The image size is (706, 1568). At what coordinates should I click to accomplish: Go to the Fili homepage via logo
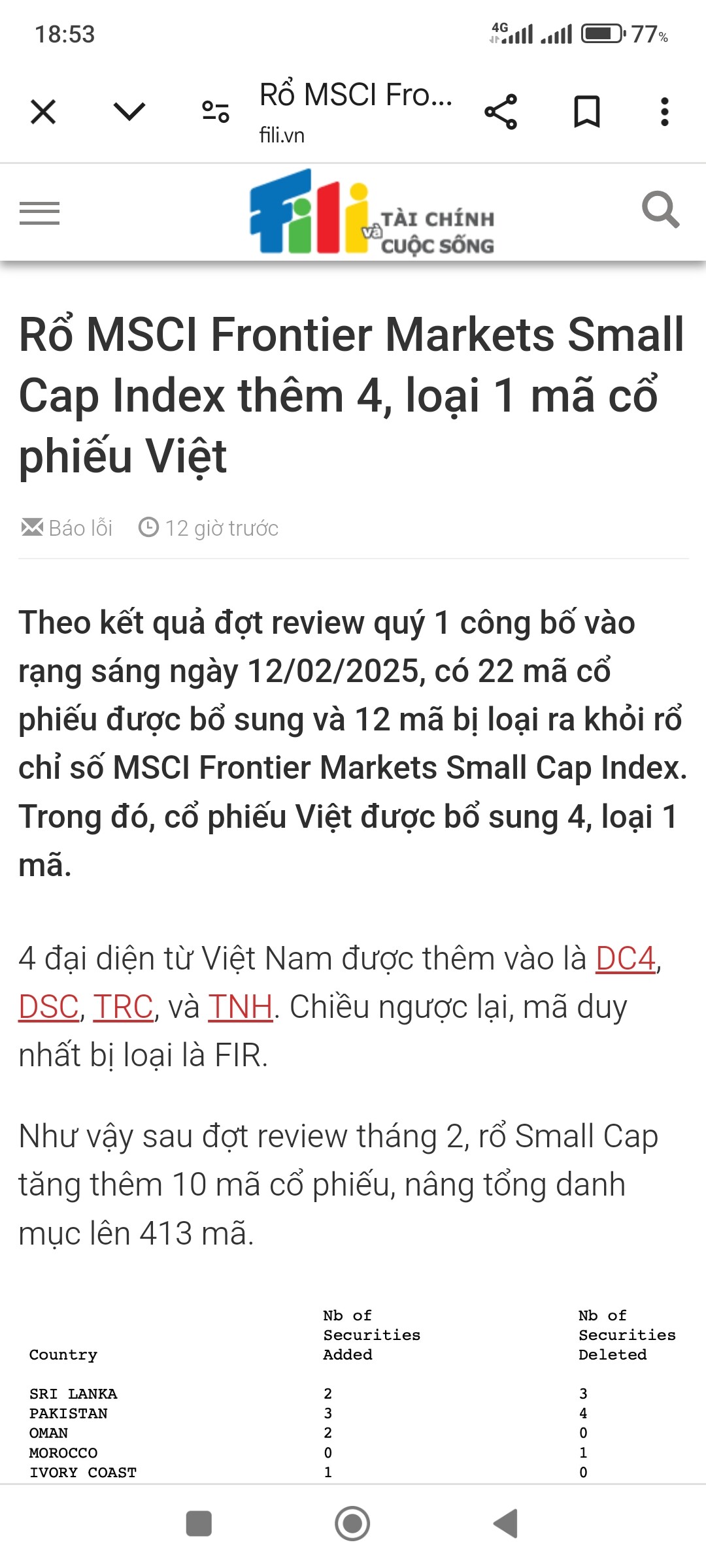point(371,213)
